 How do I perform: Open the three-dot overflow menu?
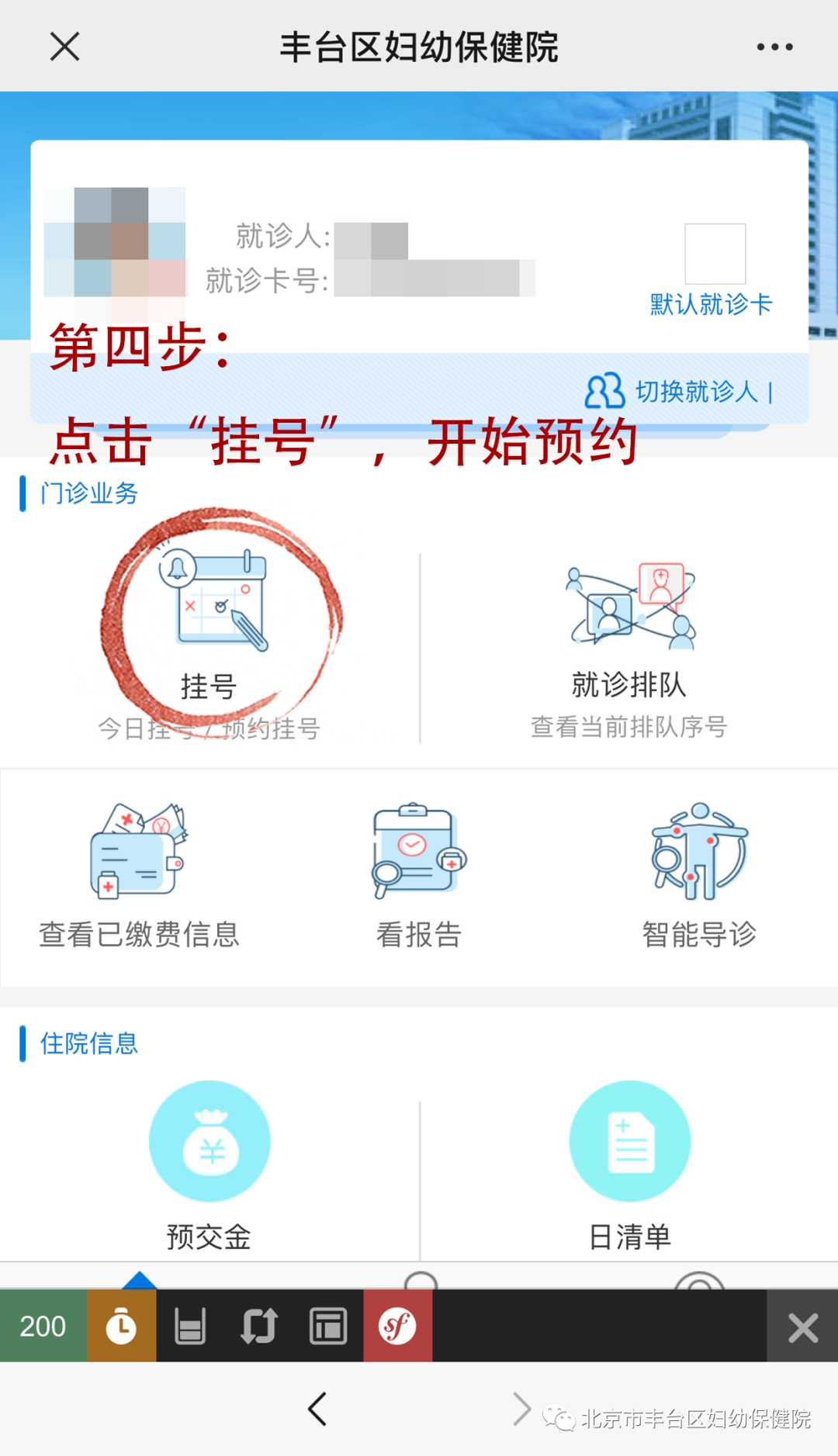(x=774, y=47)
